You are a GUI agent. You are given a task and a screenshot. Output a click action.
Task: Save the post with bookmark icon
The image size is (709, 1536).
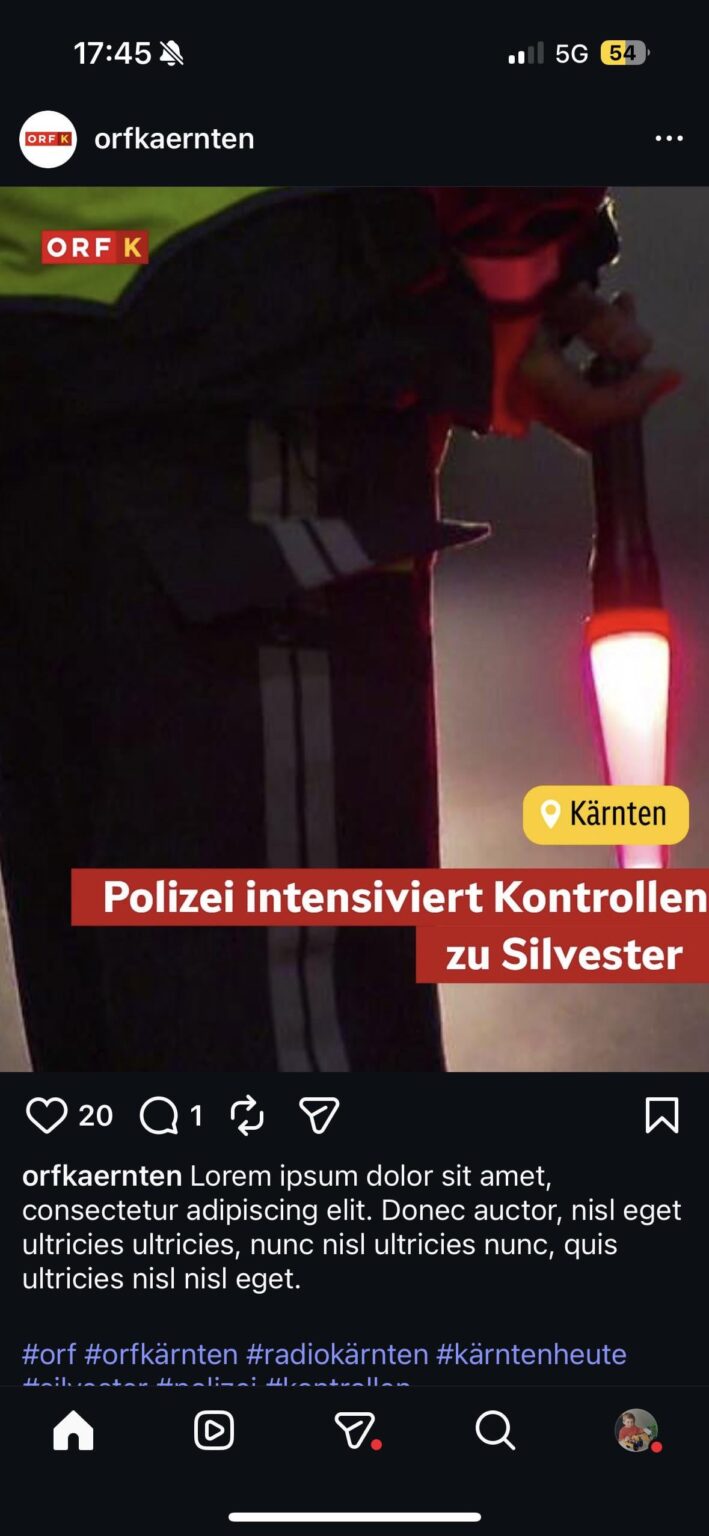tap(661, 1115)
